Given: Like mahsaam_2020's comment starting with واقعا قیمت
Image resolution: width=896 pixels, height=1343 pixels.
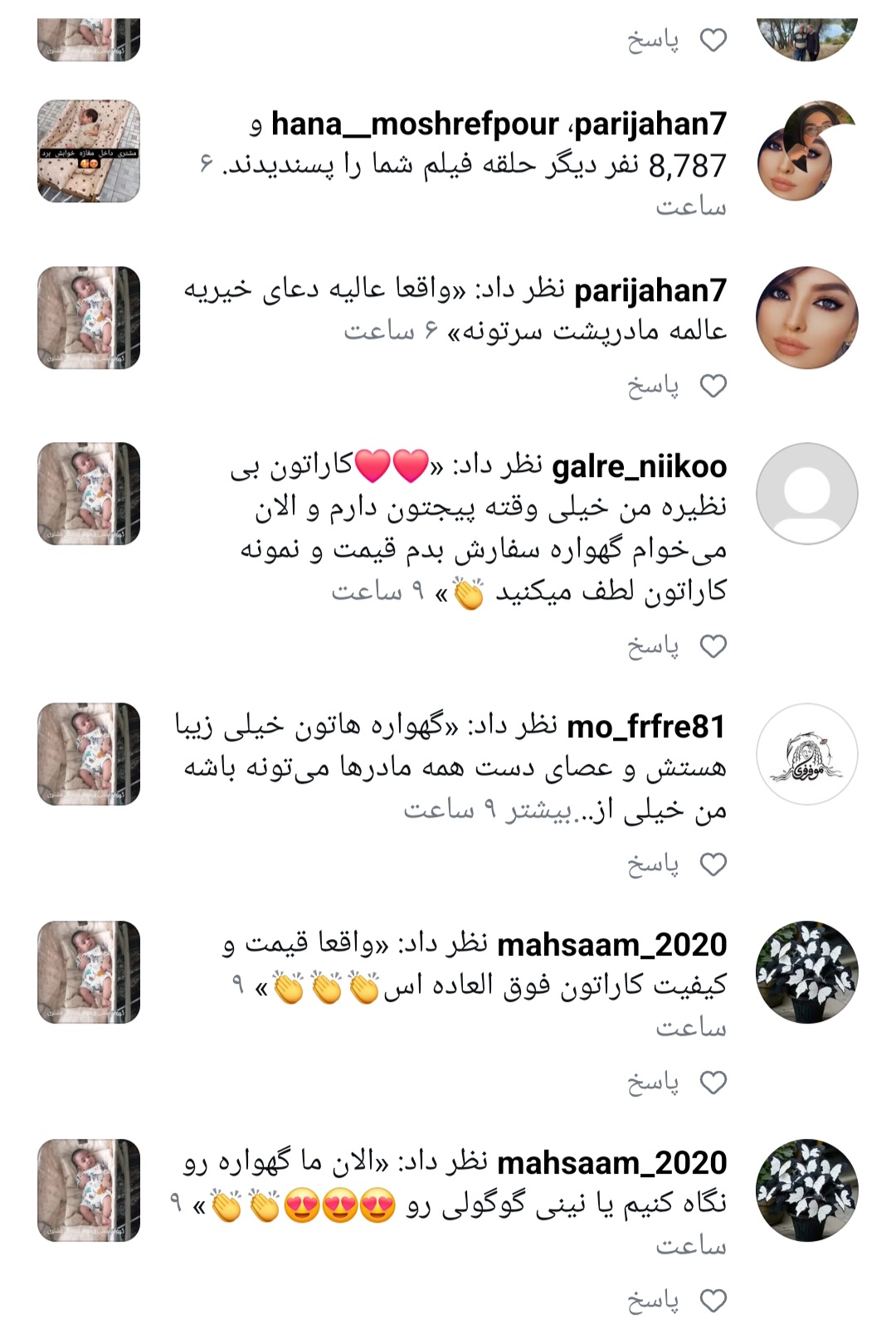Looking at the screenshot, I should (713, 1083).
